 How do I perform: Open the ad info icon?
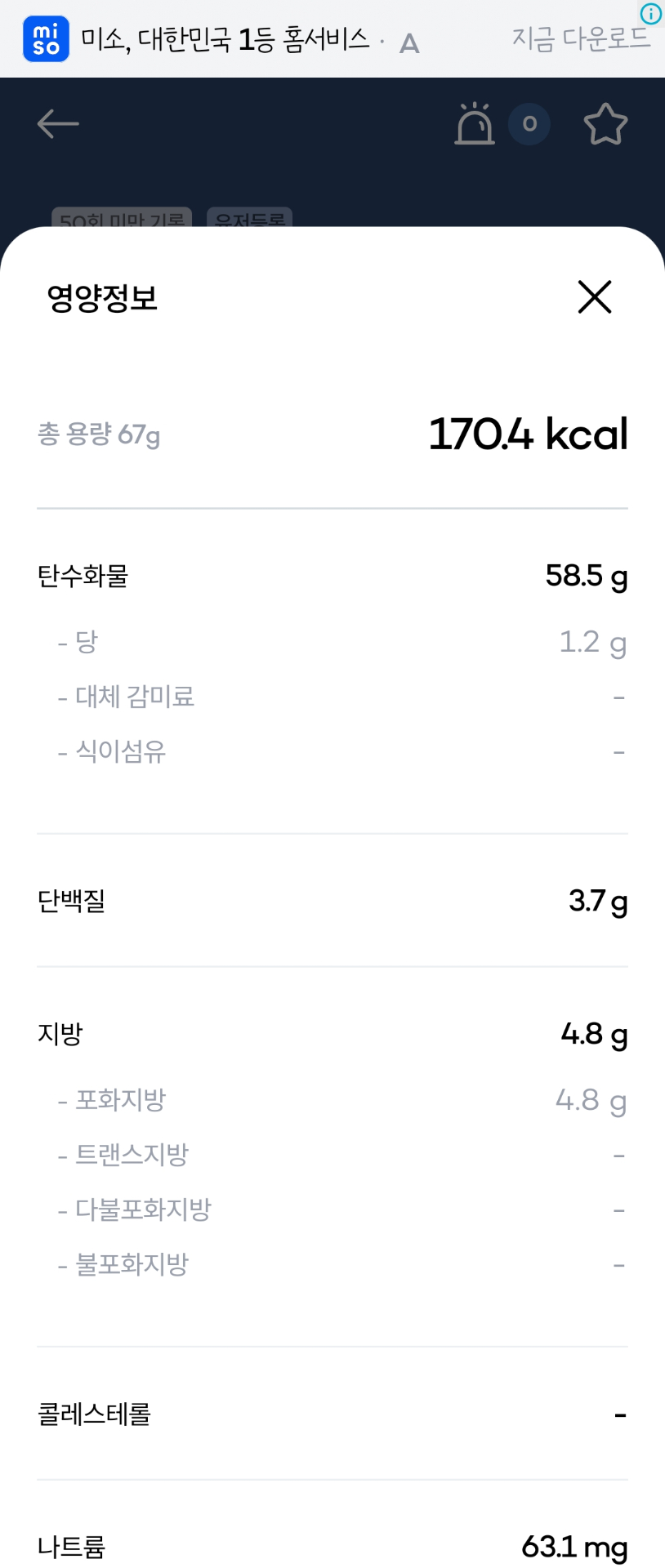651,13
